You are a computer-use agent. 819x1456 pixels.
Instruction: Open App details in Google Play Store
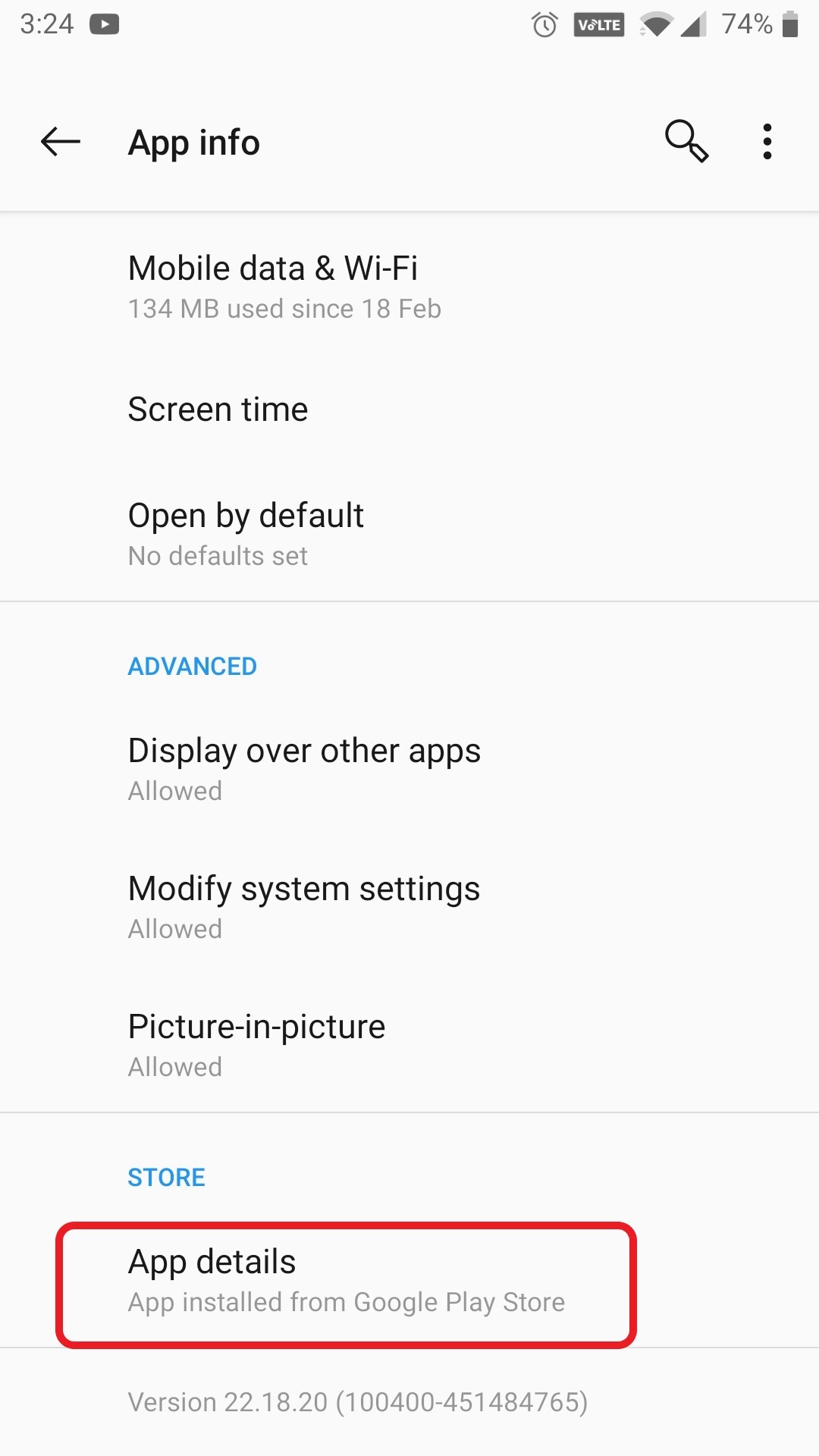[347, 1282]
